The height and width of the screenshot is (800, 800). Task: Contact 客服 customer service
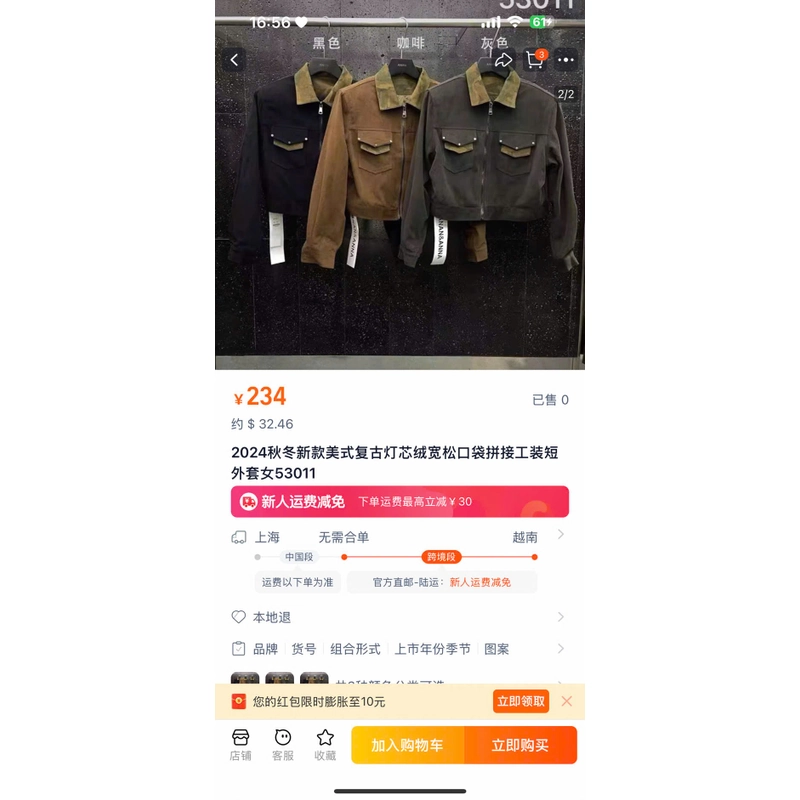tap(283, 745)
